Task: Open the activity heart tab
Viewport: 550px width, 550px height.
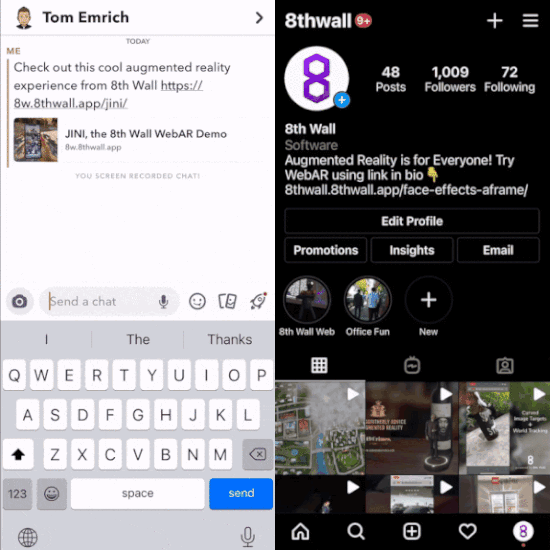Action: click(468, 531)
